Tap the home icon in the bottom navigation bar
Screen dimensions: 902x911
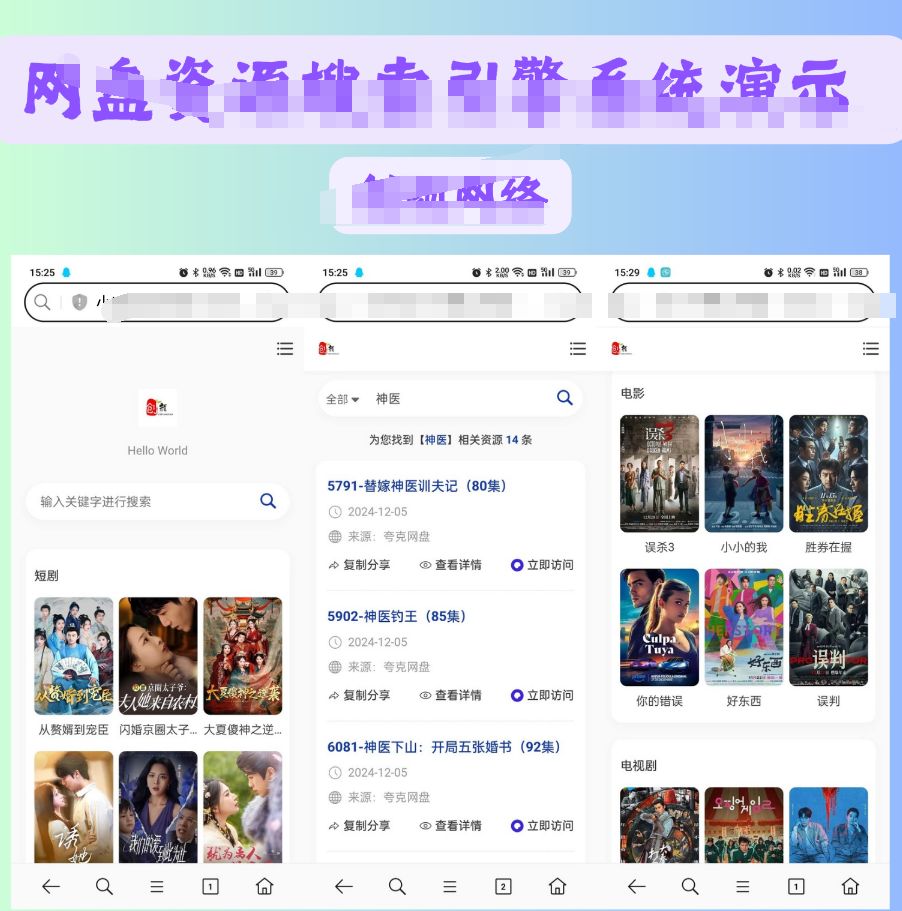pyautogui.click(x=263, y=886)
